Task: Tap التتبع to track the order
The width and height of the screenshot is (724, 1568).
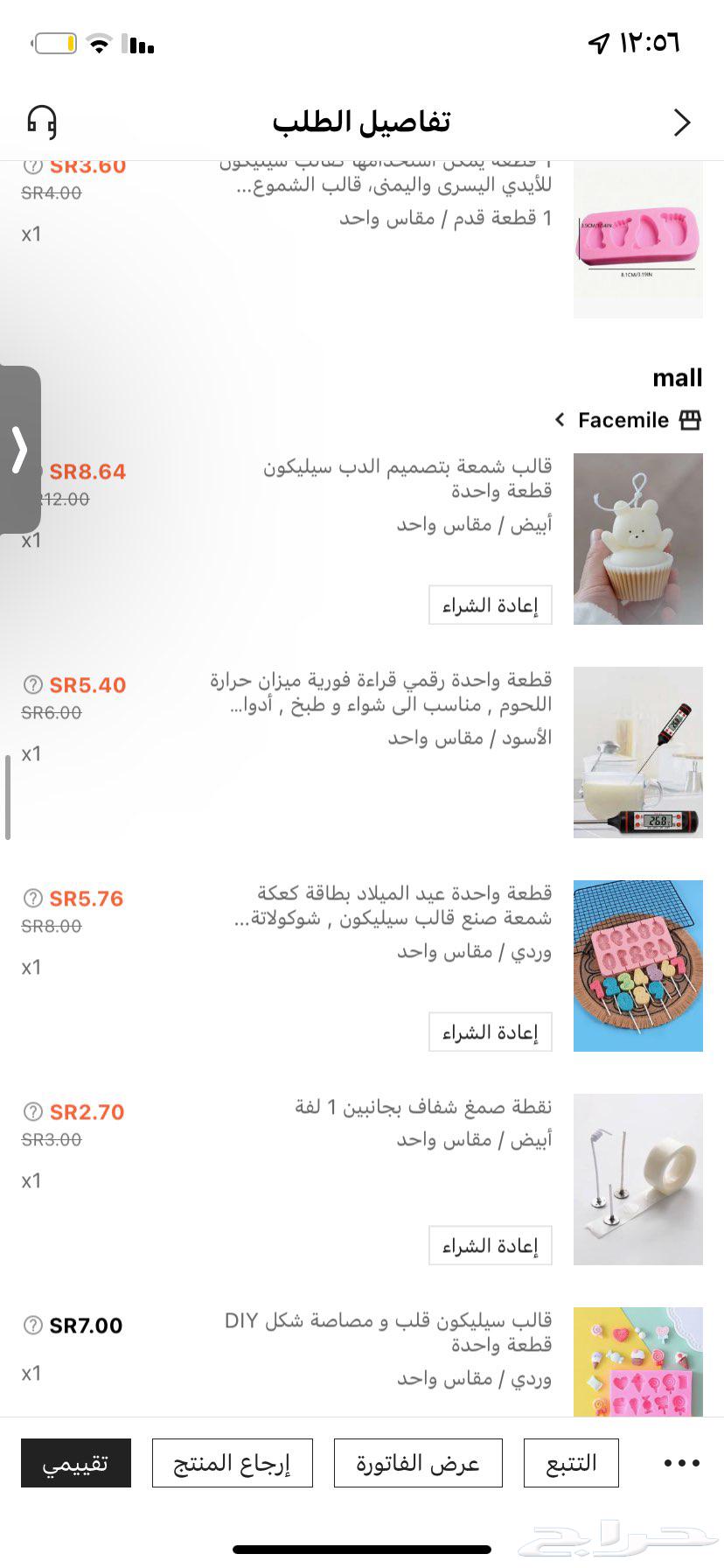Action: [x=571, y=1462]
